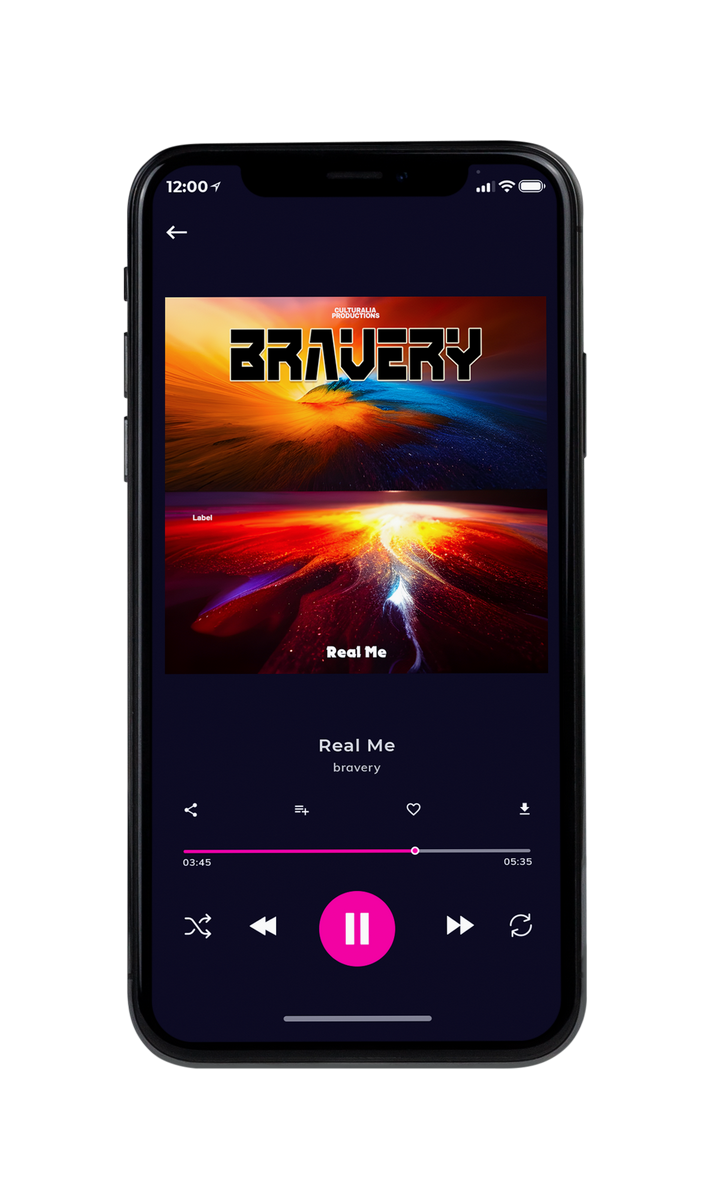Add Real Me to a playlist
Screen dimensions: 720x1200
(x=301, y=810)
